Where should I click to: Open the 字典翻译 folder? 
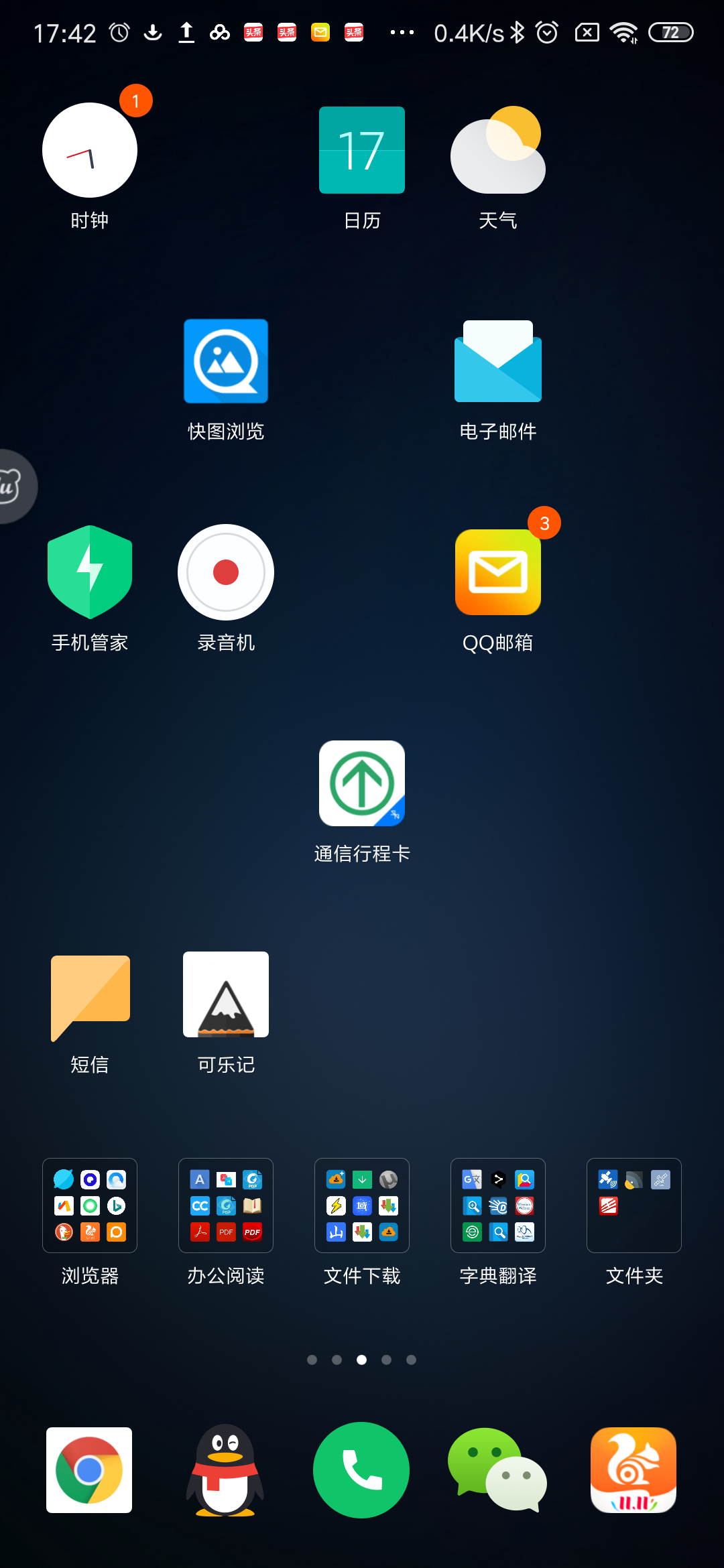click(x=497, y=1205)
